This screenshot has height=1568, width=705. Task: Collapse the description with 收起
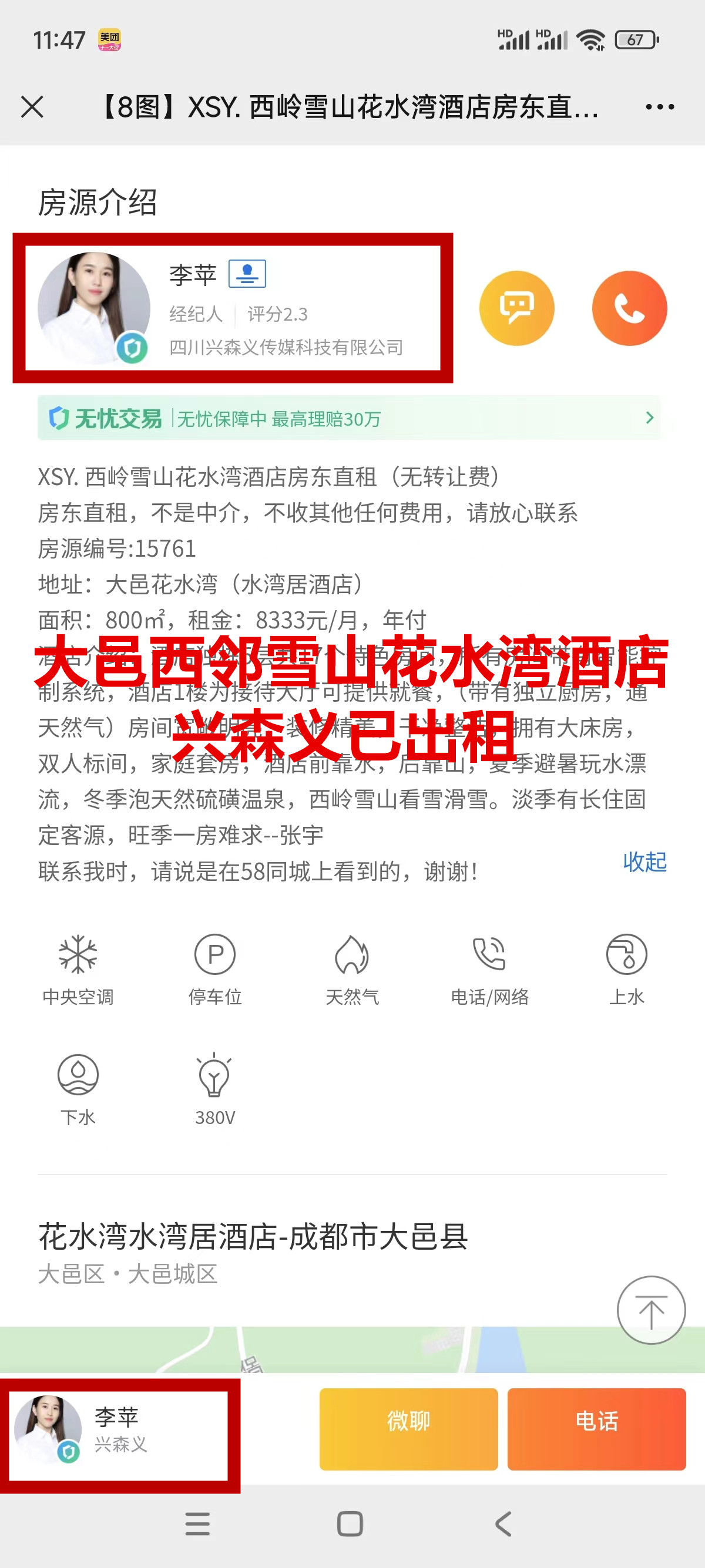tap(644, 862)
